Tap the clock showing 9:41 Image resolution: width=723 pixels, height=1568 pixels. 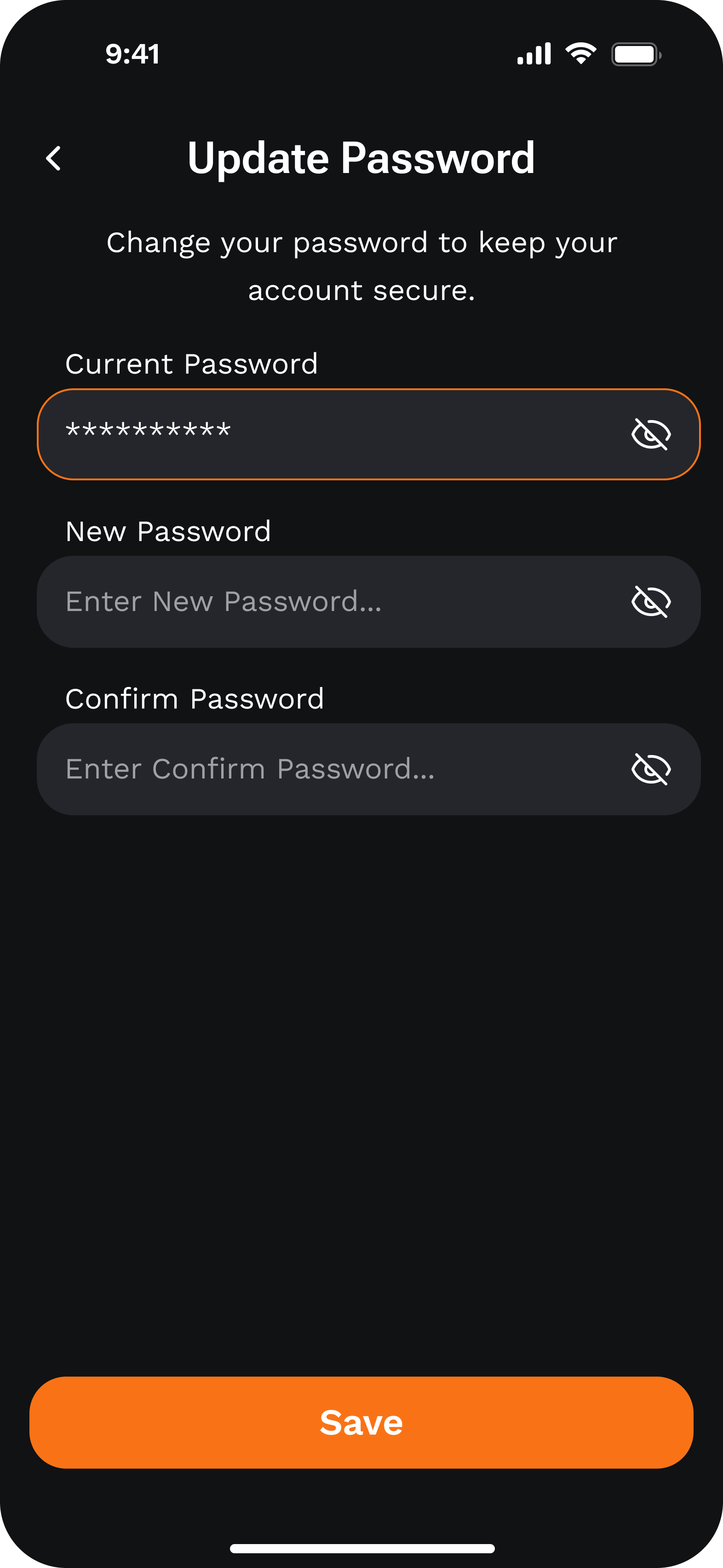132,53
